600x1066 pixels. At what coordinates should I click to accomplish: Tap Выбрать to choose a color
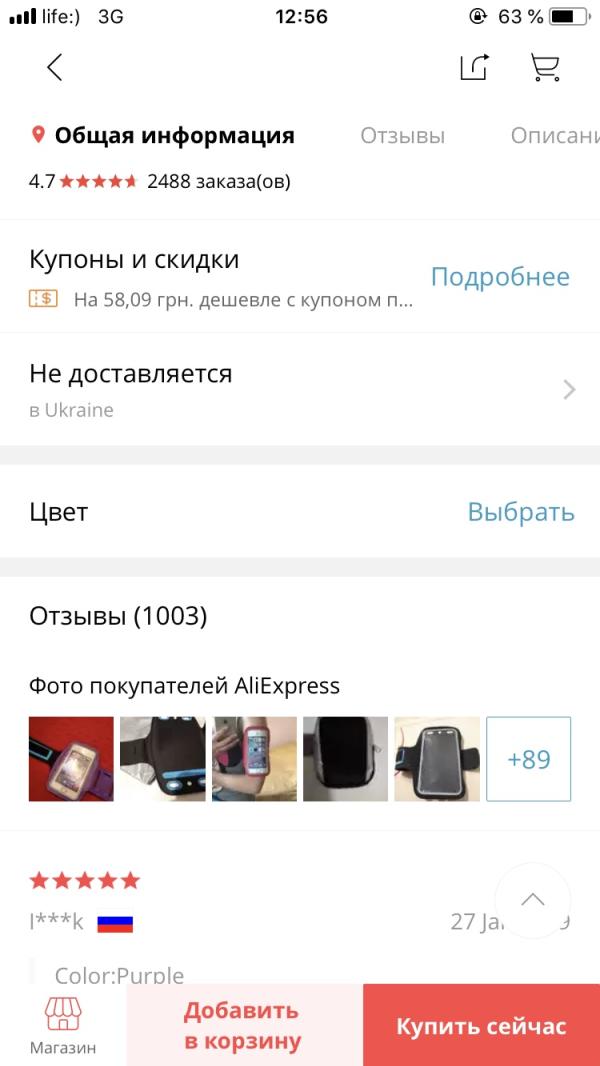pos(521,512)
